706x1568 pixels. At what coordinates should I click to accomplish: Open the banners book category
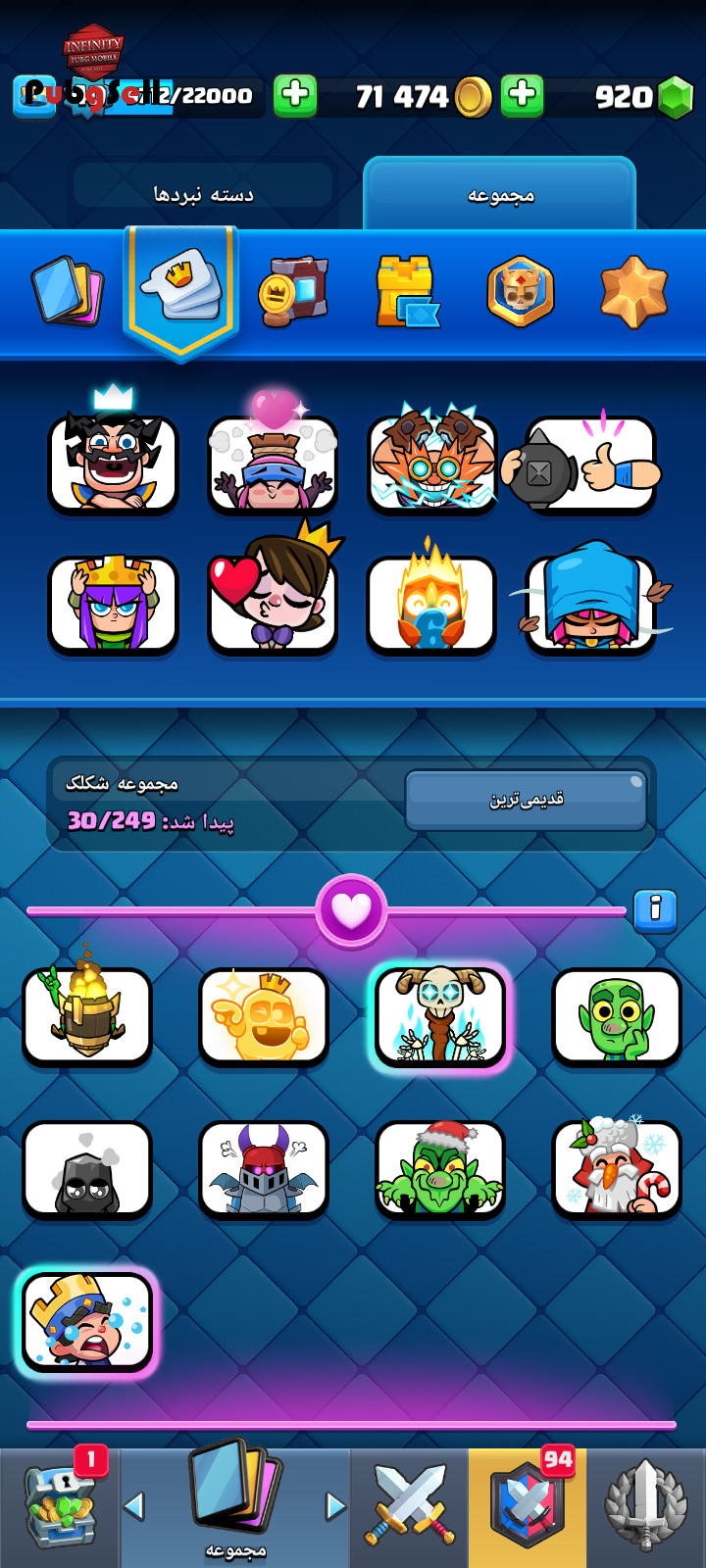(x=293, y=290)
